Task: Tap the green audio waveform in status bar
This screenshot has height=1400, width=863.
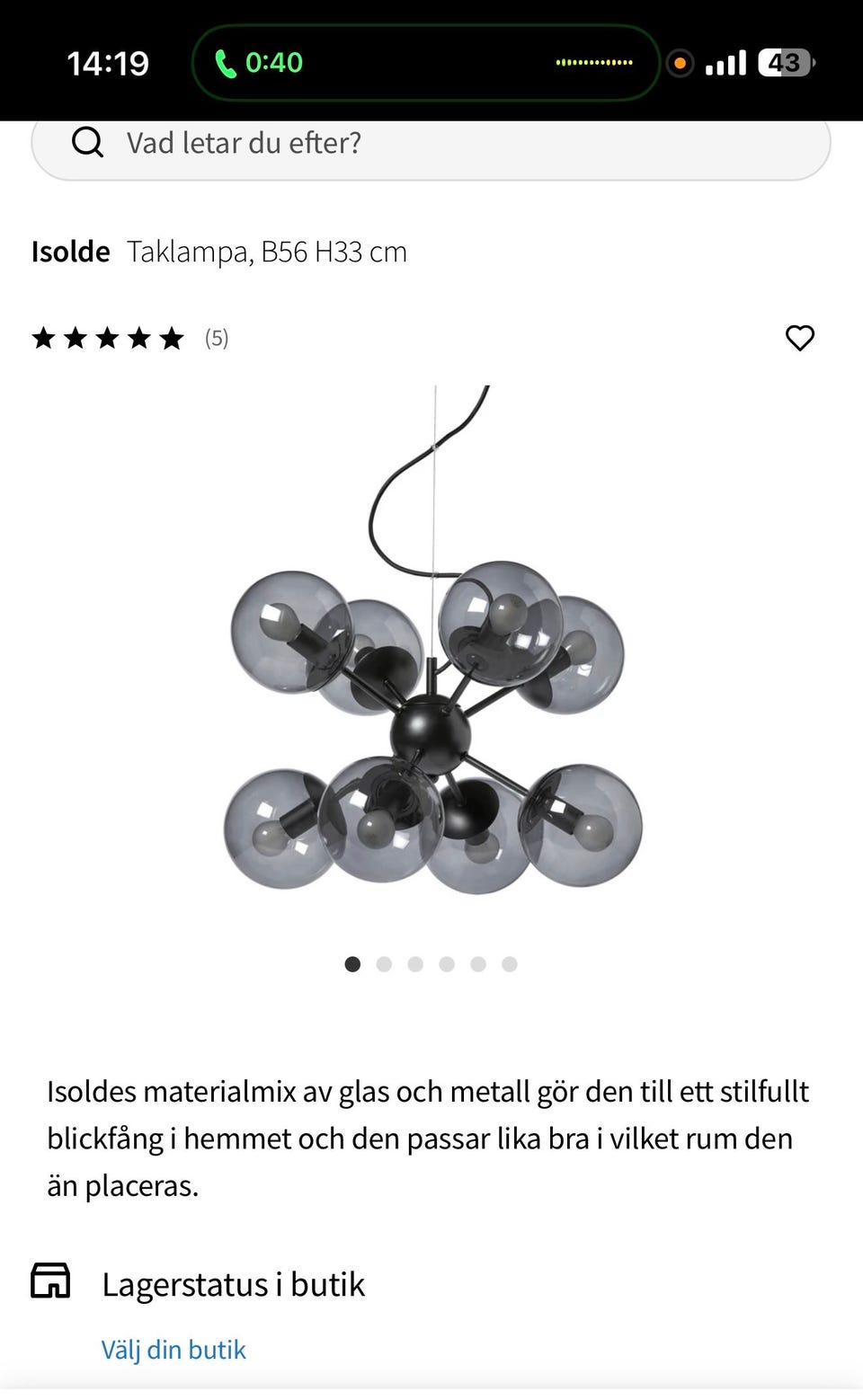Action: click(592, 63)
